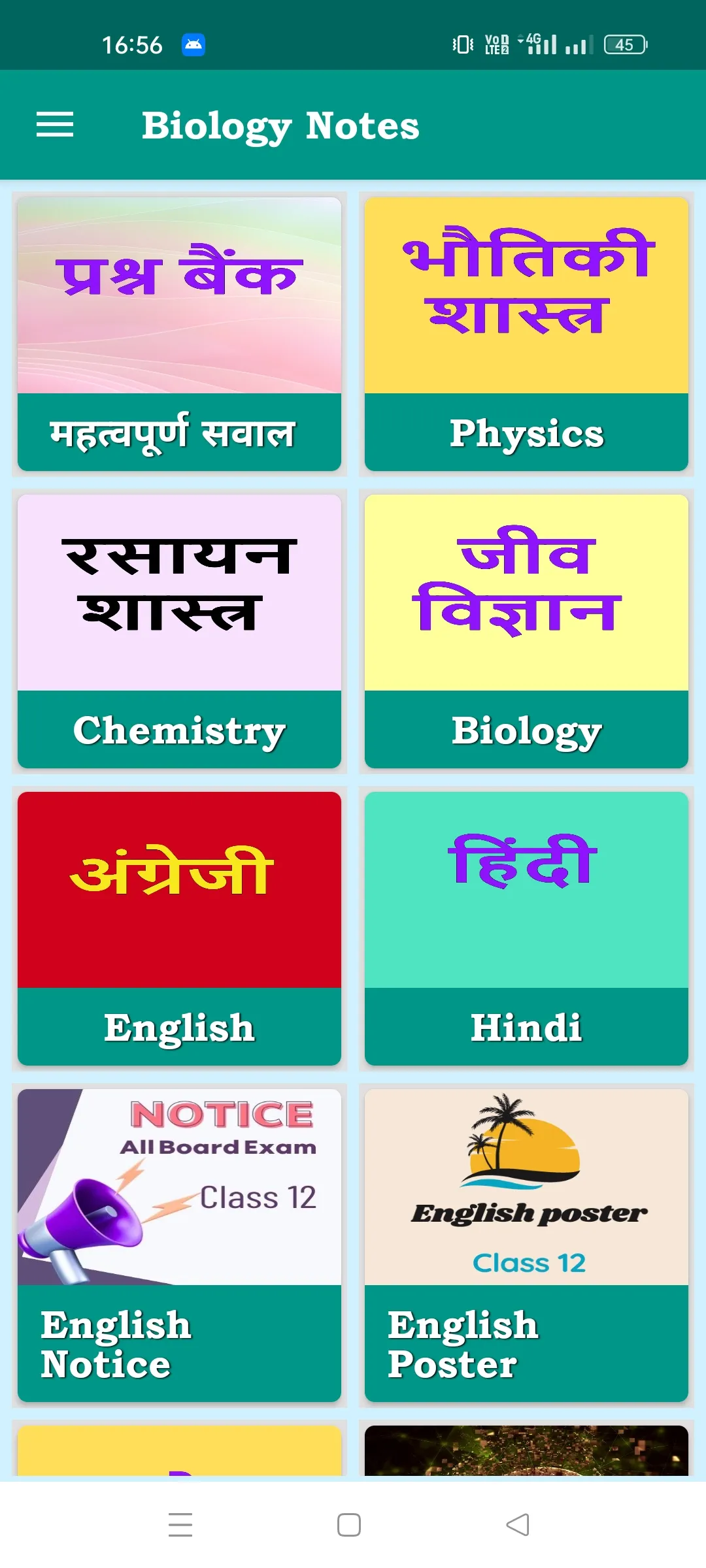Open the hamburger drawer menu
Viewport: 706px width, 1568px height.
point(55,125)
